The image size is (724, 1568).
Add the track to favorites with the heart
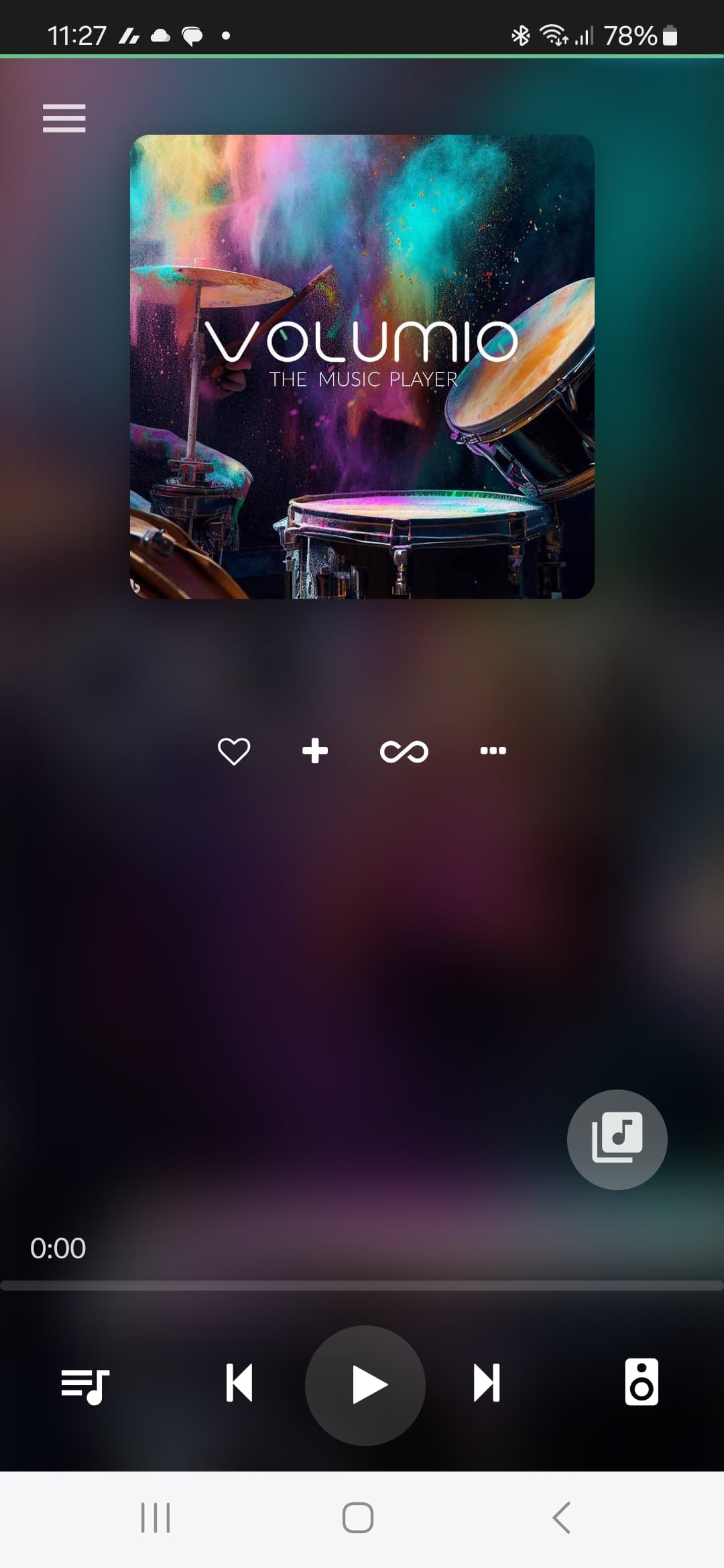click(234, 751)
